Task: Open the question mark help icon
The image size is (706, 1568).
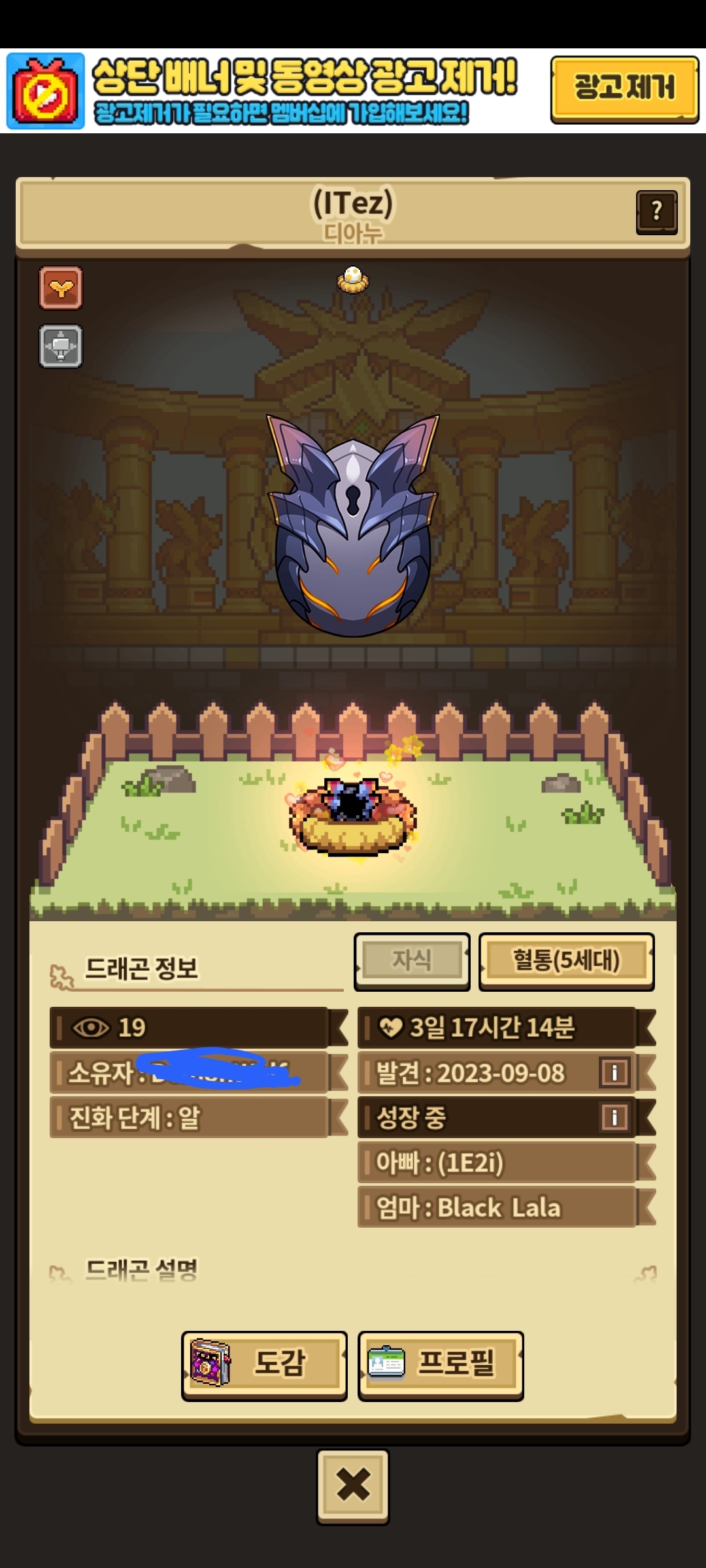Action: click(656, 212)
